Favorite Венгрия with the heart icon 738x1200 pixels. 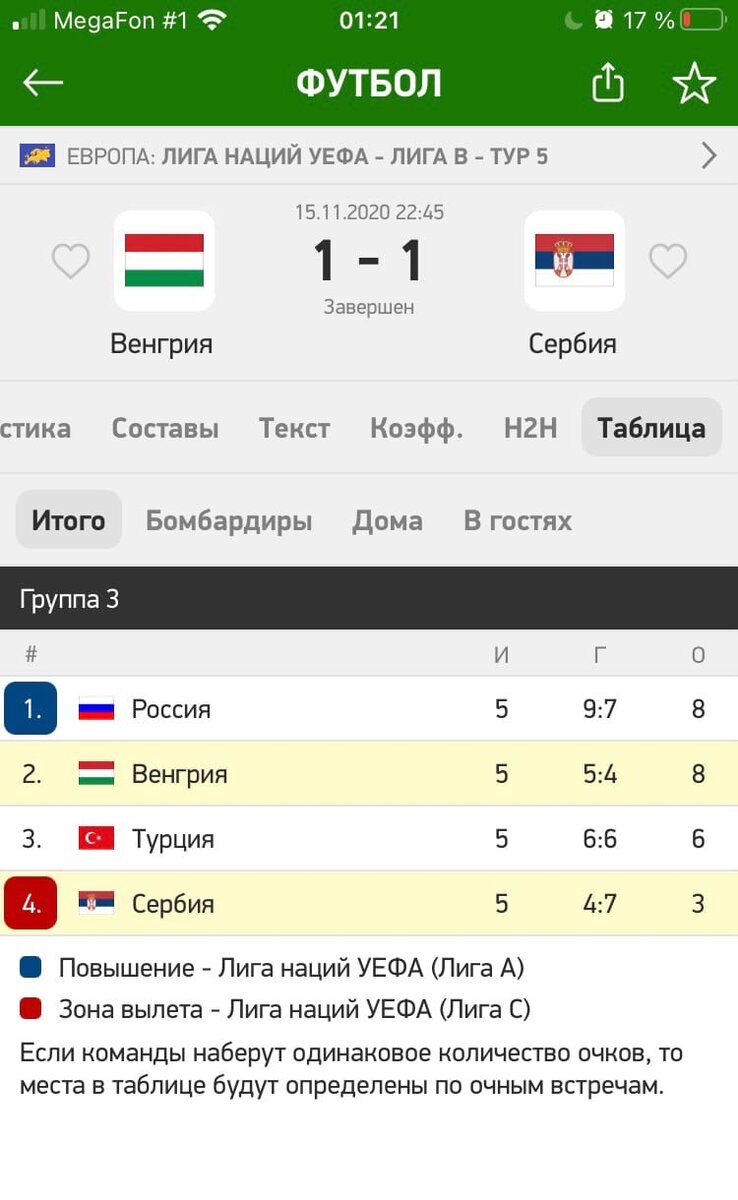[71, 262]
